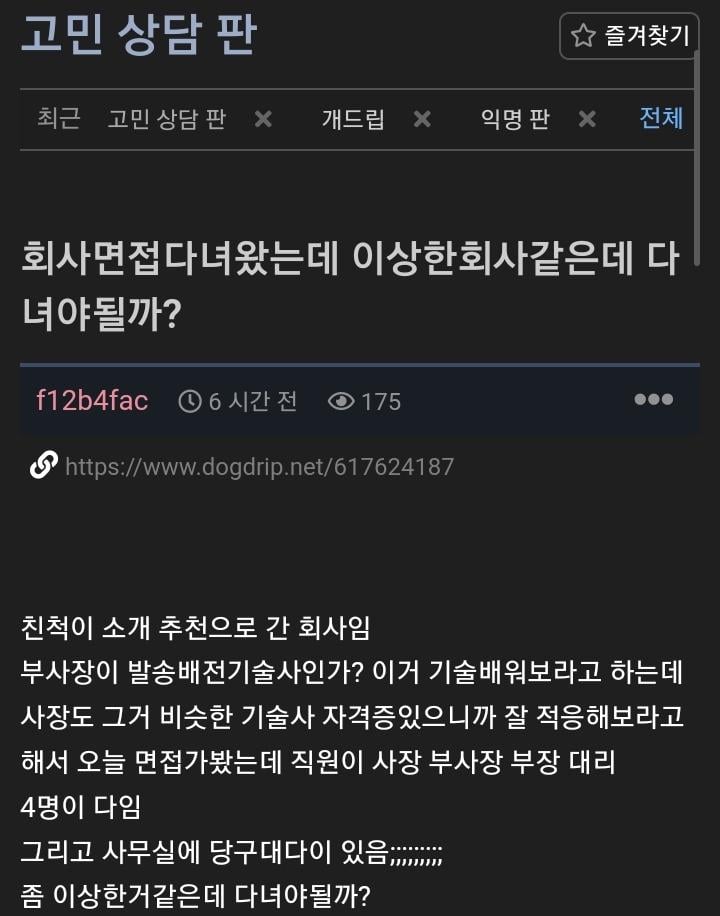The width and height of the screenshot is (720, 916).
Task: Open the post's three-dot overflow menu
Action: (653, 400)
